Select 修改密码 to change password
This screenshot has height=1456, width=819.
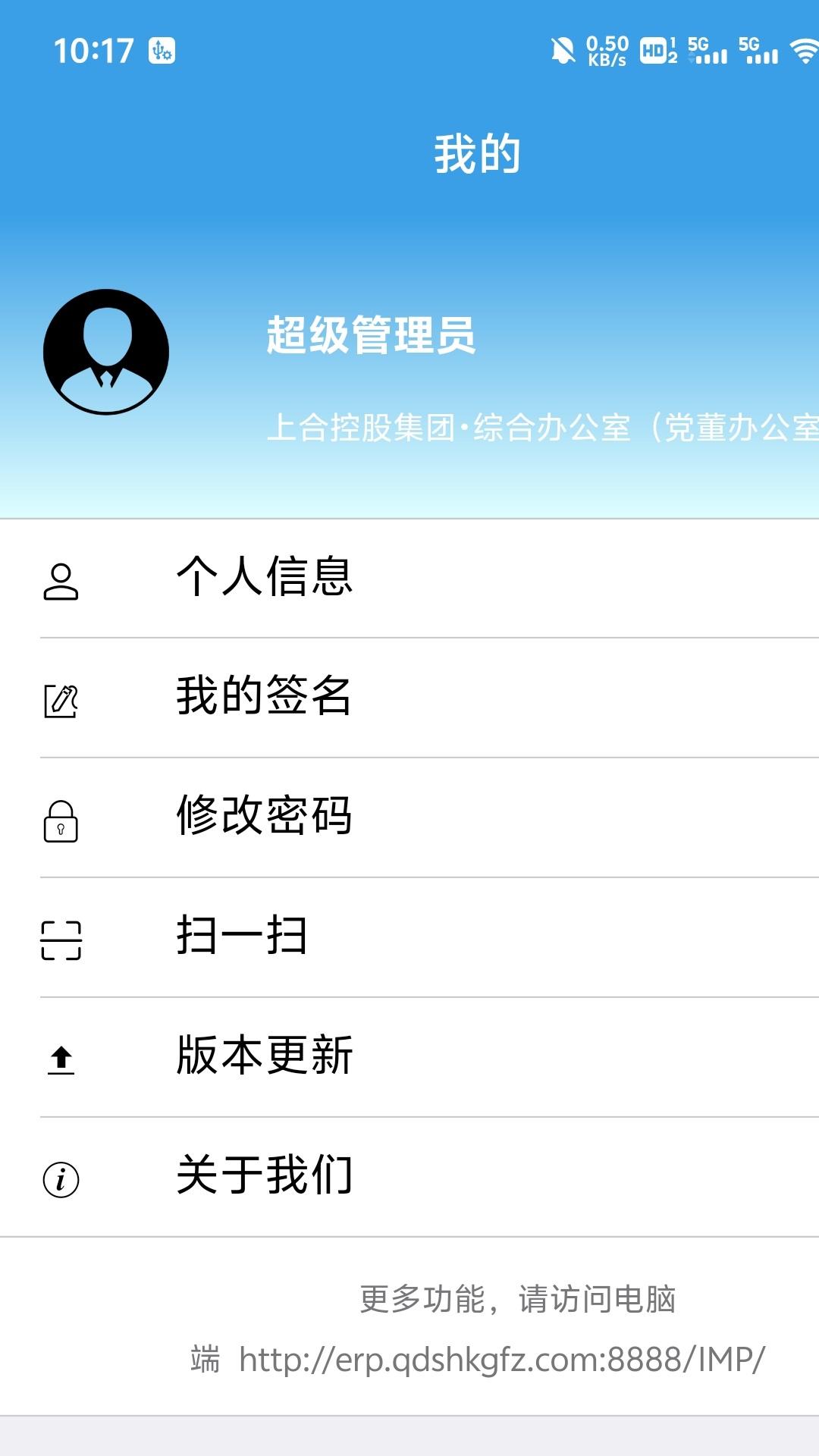point(265,817)
